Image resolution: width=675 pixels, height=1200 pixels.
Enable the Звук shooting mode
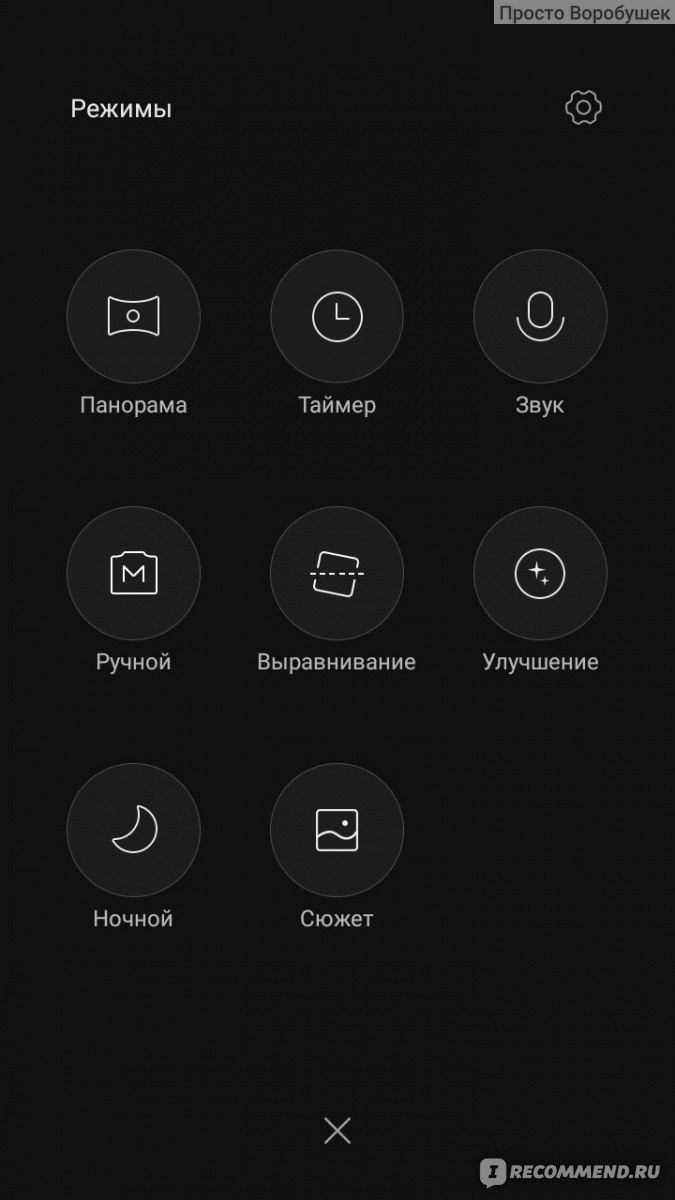540,316
